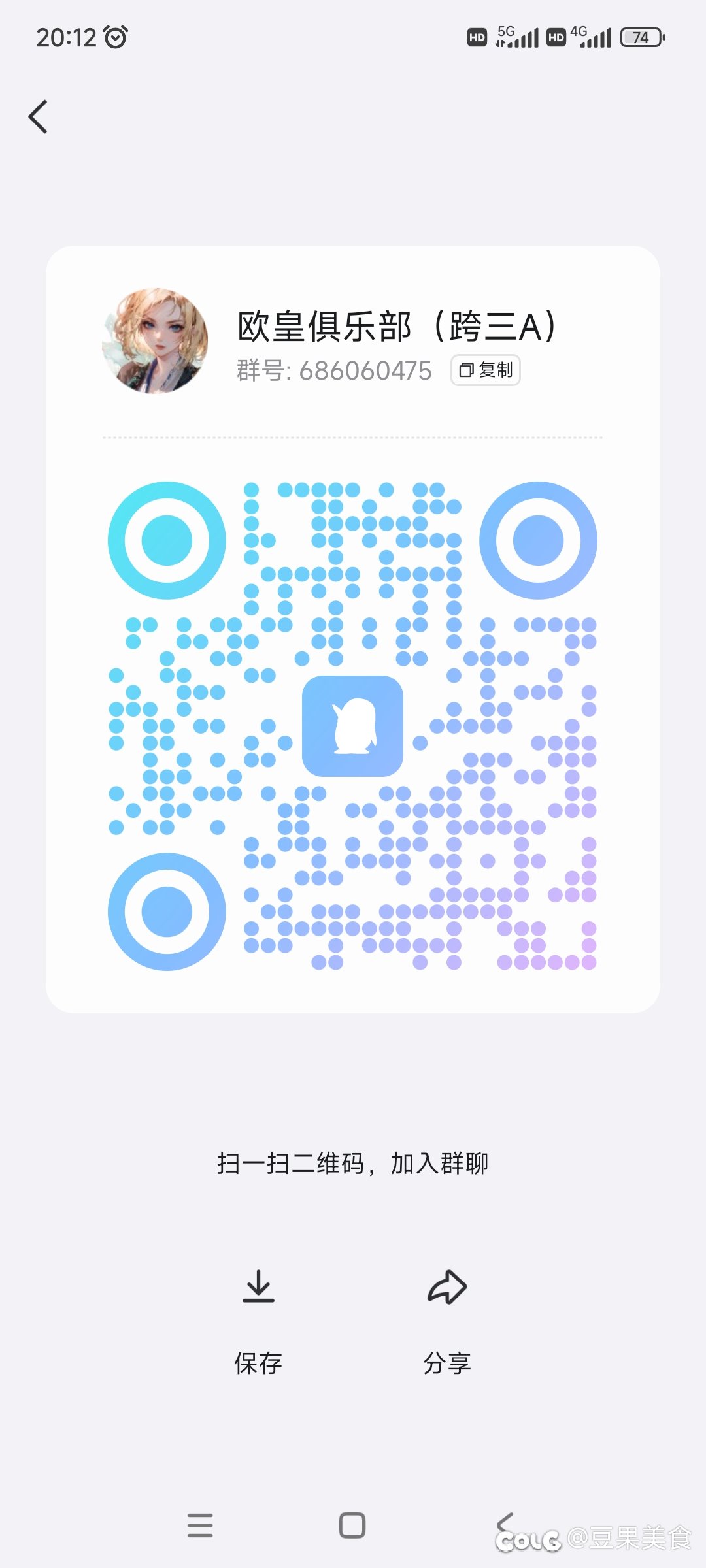Go to the home screen
Viewport: 706px width, 1568px height.
point(352,1526)
